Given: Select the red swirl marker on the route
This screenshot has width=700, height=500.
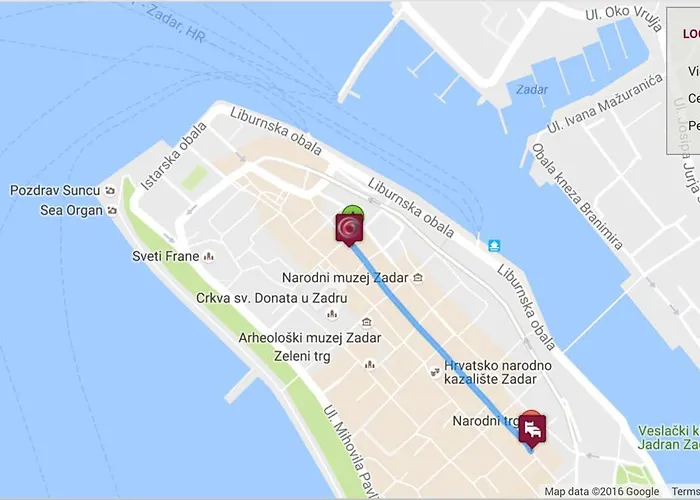Looking at the screenshot, I should click(348, 229).
